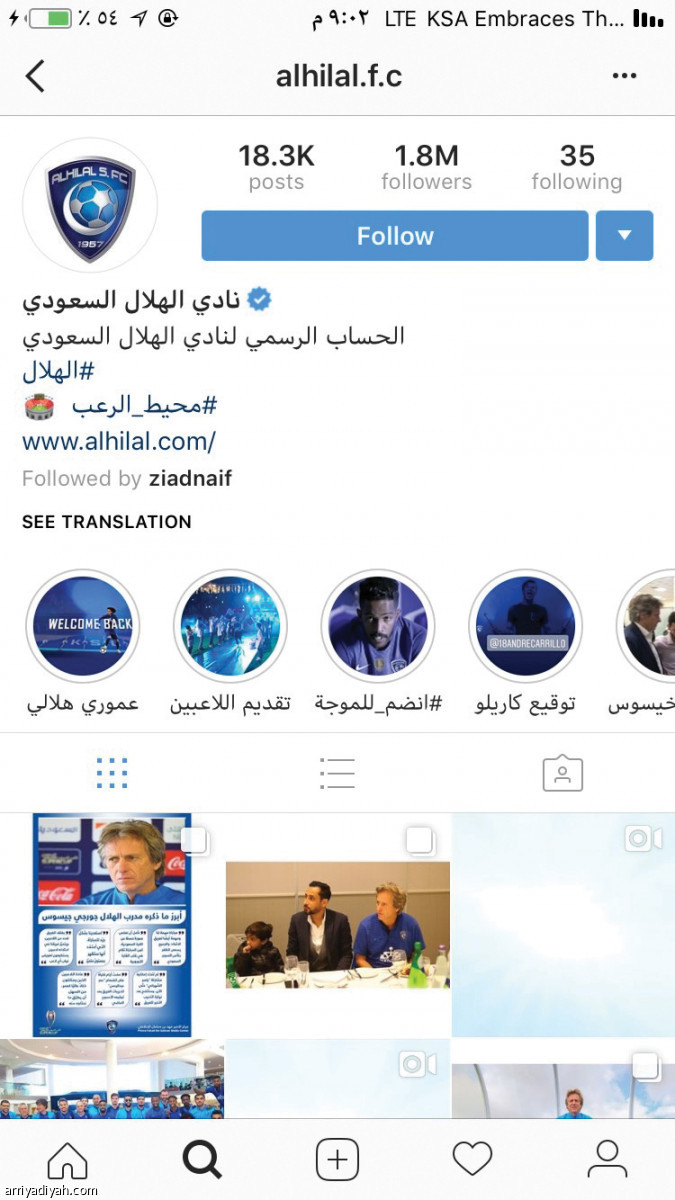Open the توقيع كاريلو story highlight
Viewport: 675px width, 1200px height.
[x=525, y=627]
